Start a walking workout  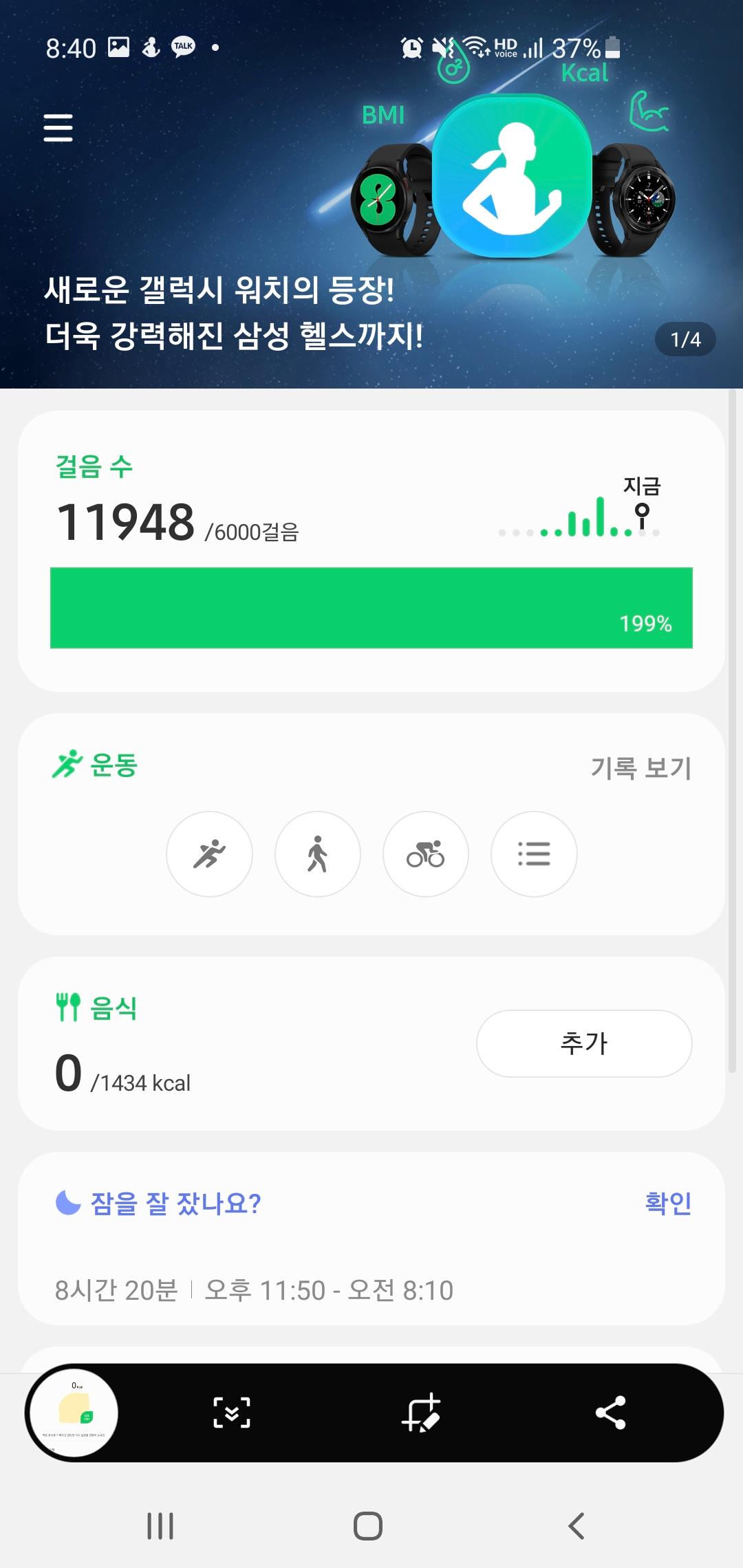[x=317, y=854]
